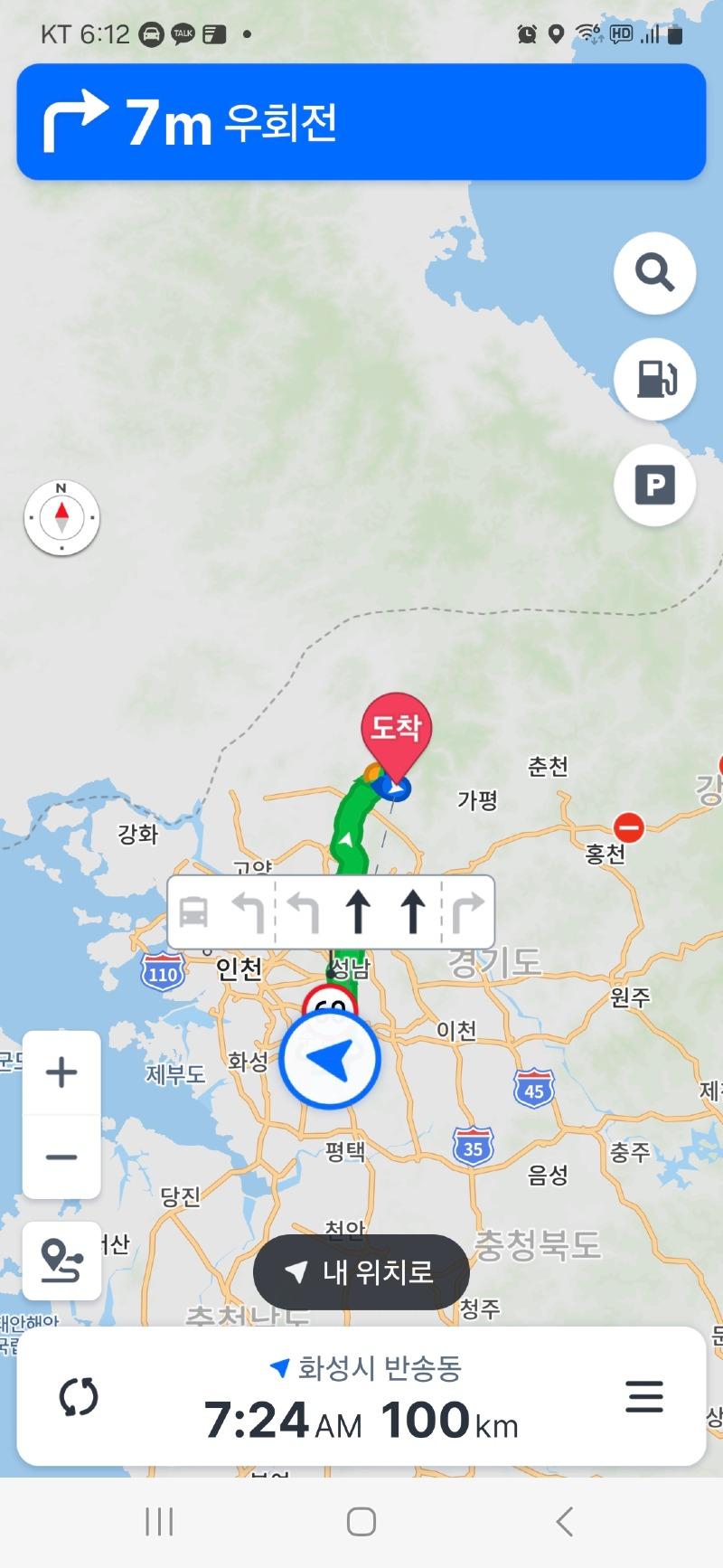Return to my location with 내 위치로
The image size is (723, 1568).
coord(361,1272)
